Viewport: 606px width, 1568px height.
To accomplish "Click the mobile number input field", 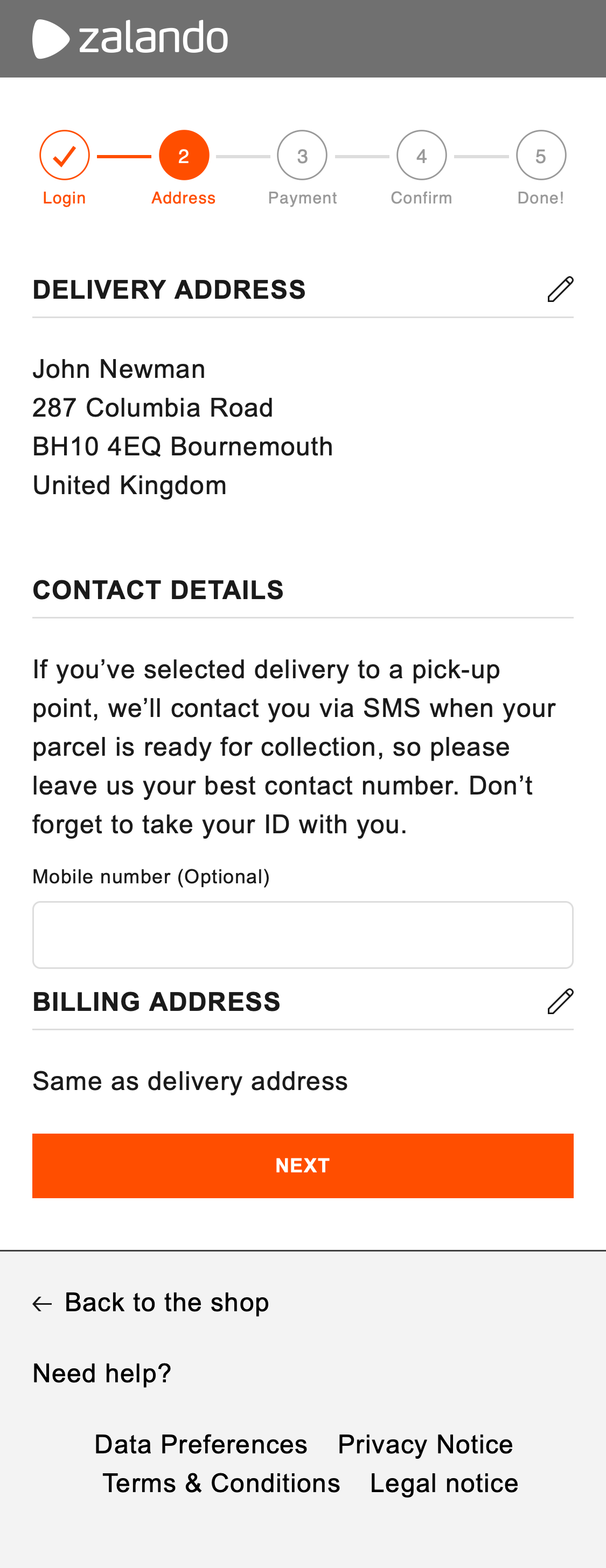I will tap(303, 934).
